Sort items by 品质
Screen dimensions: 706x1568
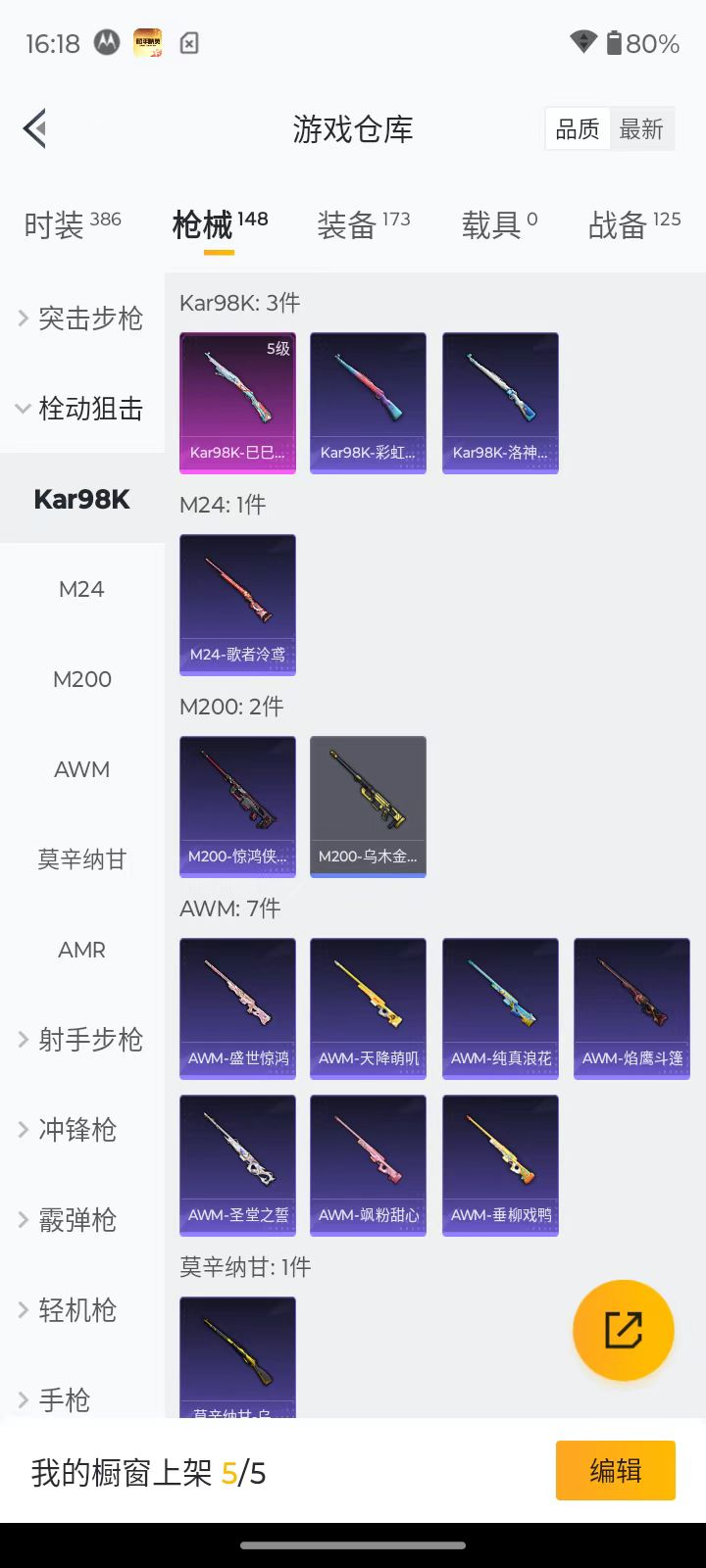pyautogui.click(x=578, y=128)
